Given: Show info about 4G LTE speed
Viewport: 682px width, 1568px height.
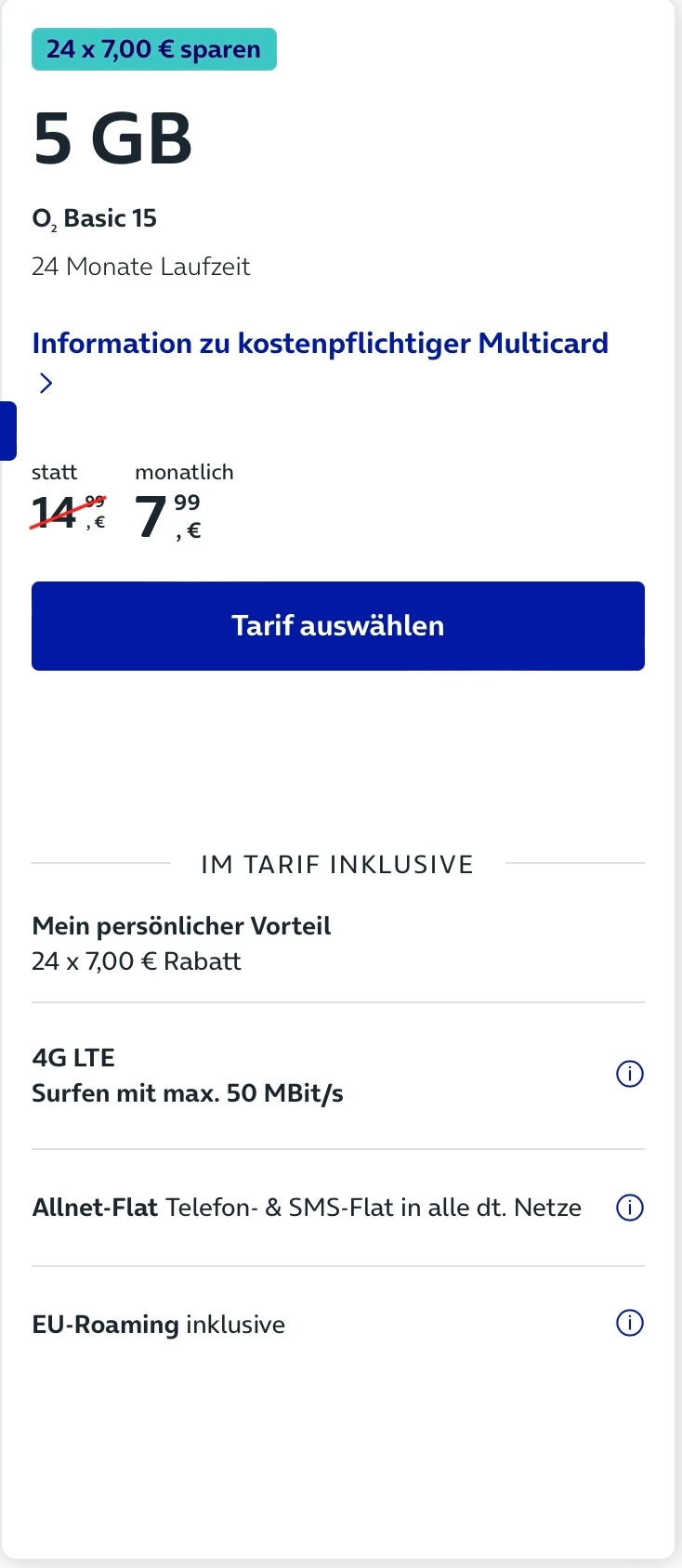Looking at the screenshot, I should (630, 1074).
